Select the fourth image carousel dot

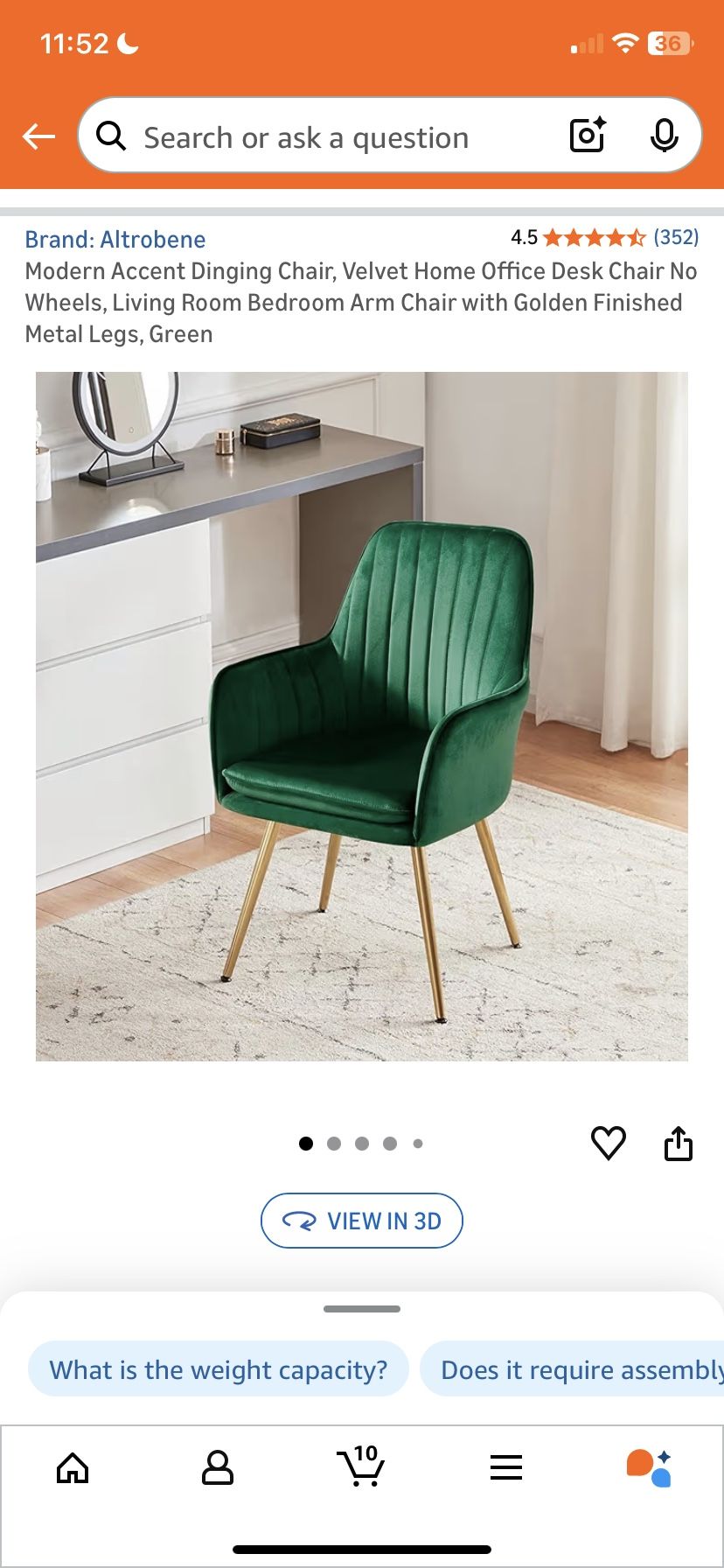coord(390,1143)
